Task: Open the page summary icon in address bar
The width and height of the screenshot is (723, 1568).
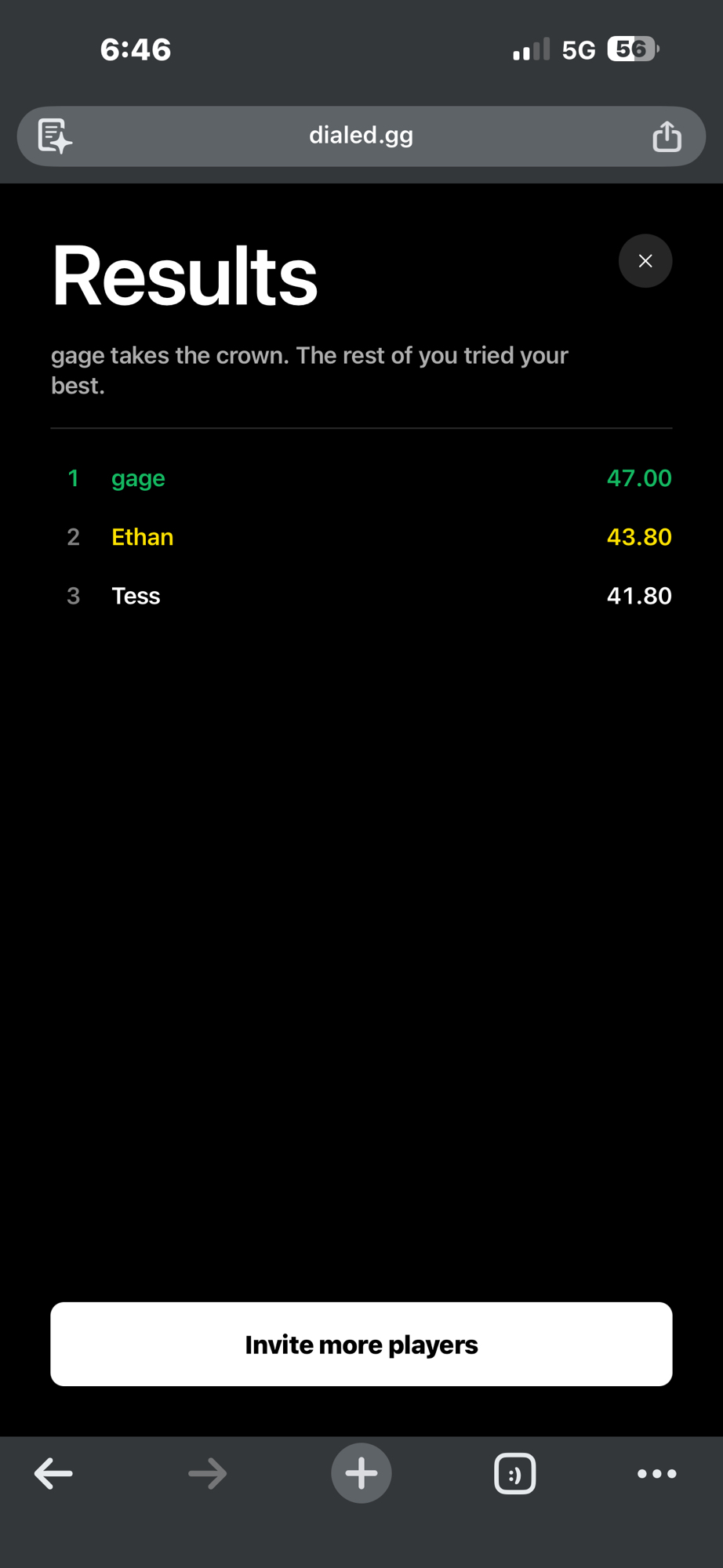Action: 55,136
